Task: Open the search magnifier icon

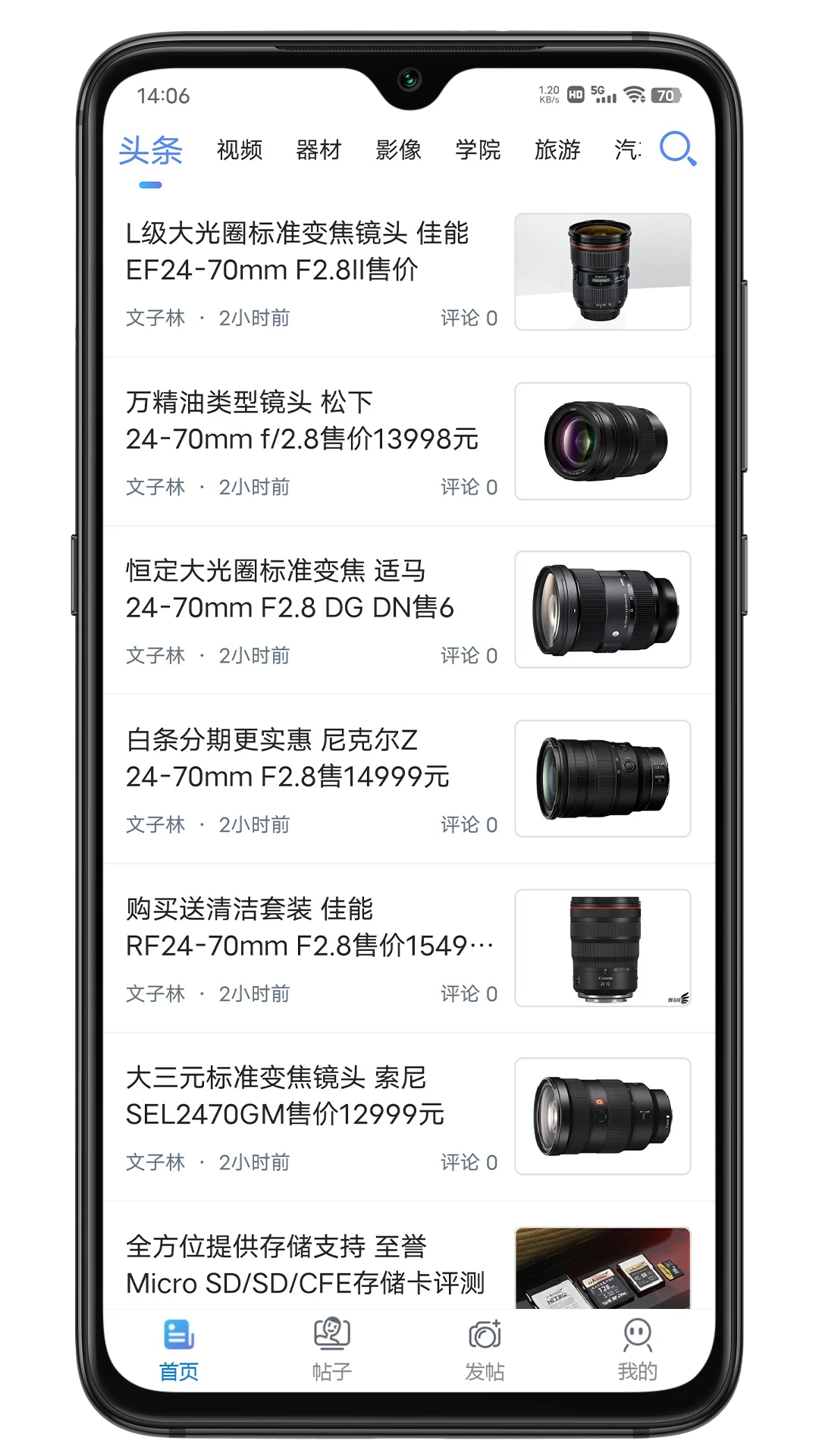Action: (x=676, y=149)
